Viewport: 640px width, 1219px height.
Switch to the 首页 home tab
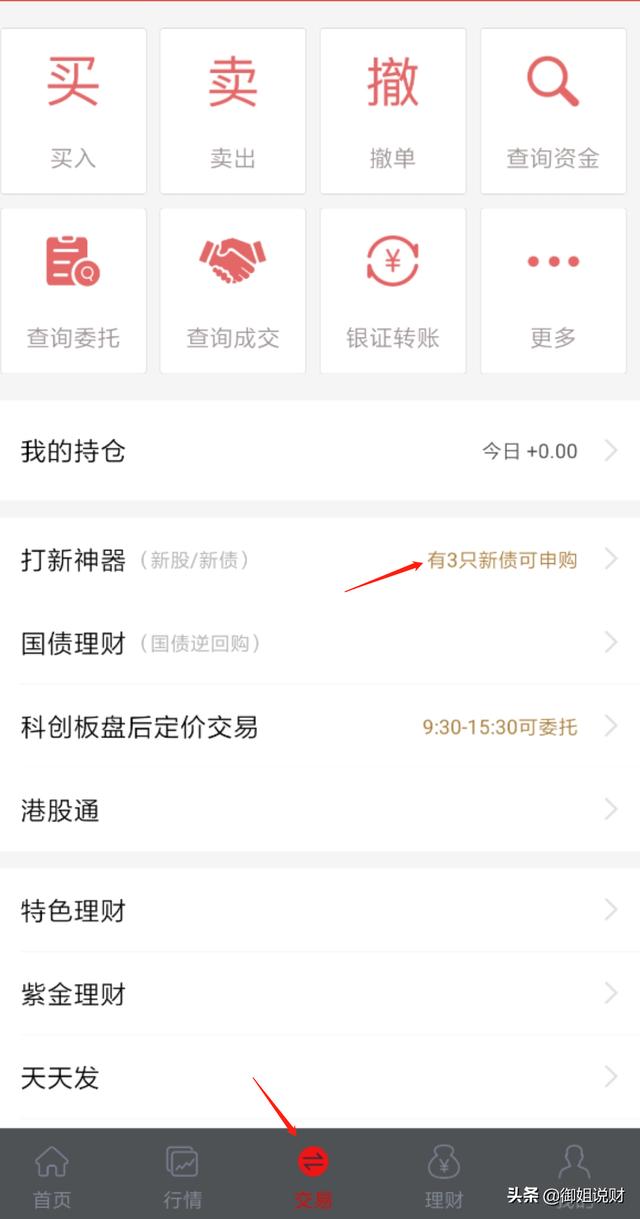click(52, 1177)
